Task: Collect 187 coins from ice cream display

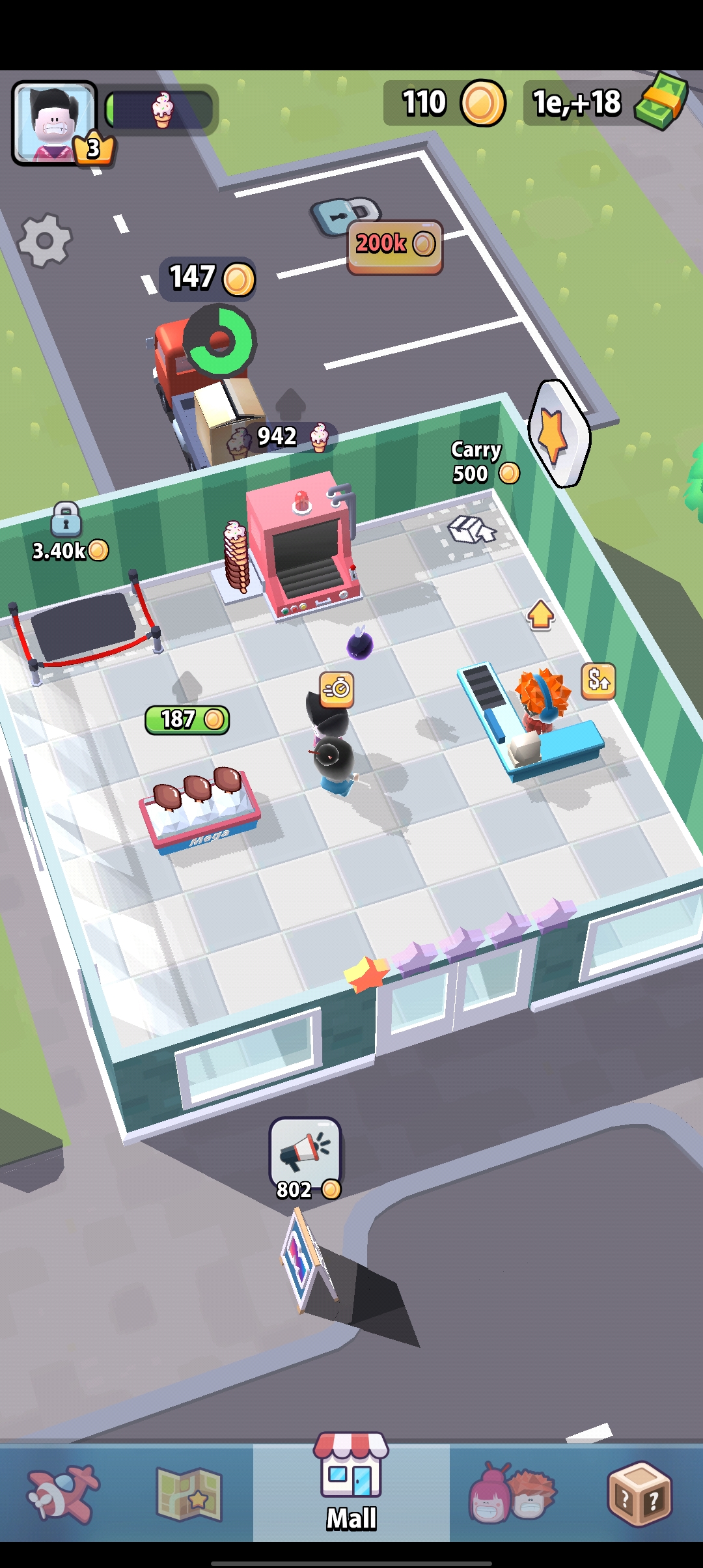Action: pos(187,720)
